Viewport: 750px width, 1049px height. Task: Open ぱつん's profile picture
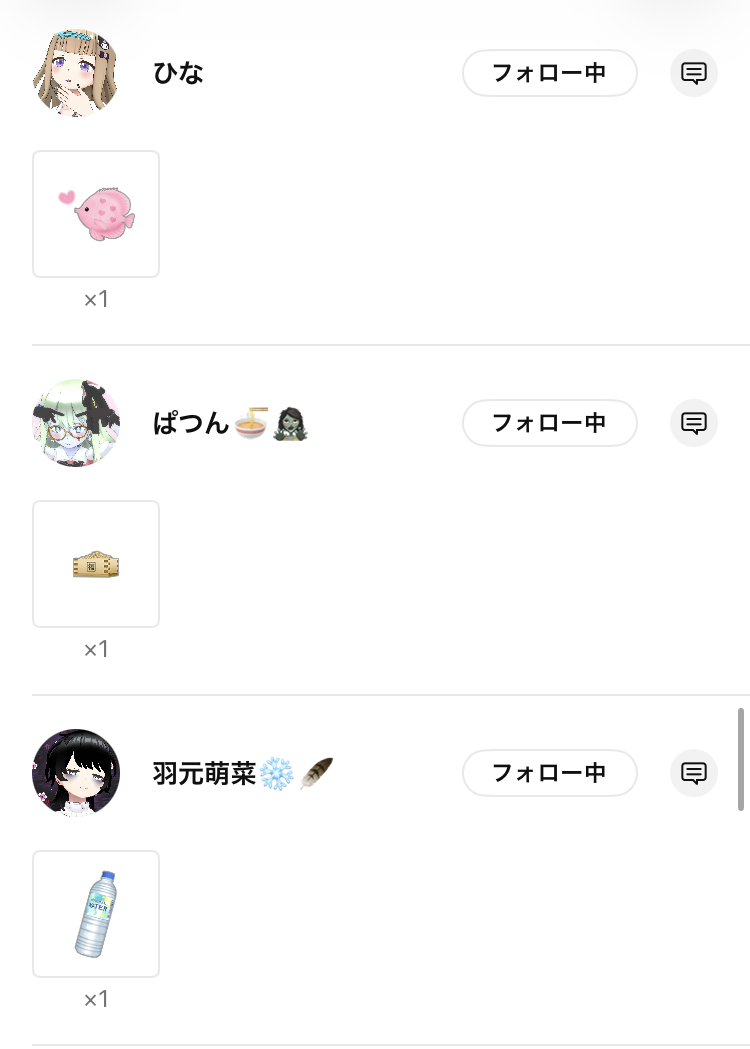tap(76, 423)
